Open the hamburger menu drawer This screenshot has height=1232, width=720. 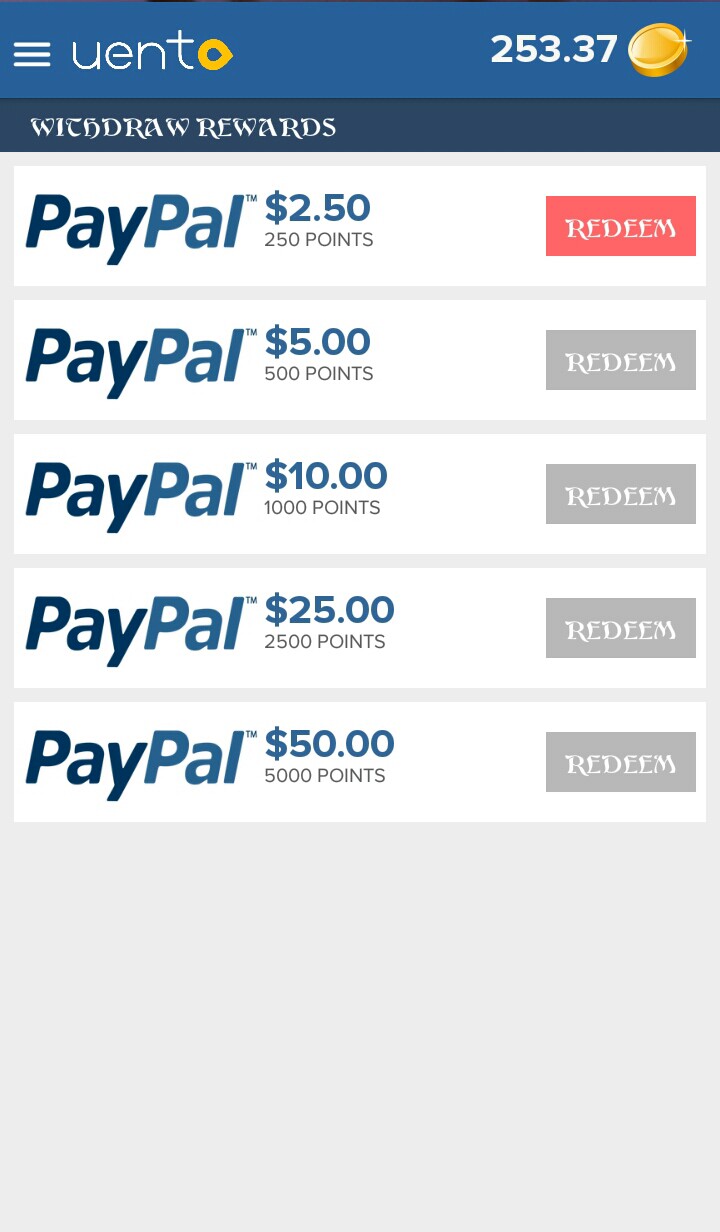[32, 53]
